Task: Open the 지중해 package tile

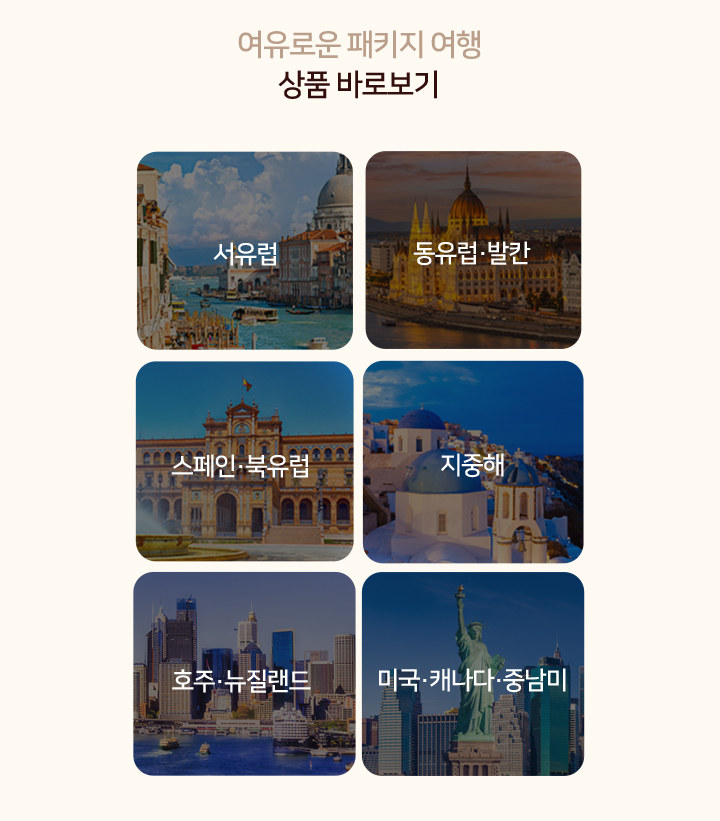Action: click(x=478, y=462)
